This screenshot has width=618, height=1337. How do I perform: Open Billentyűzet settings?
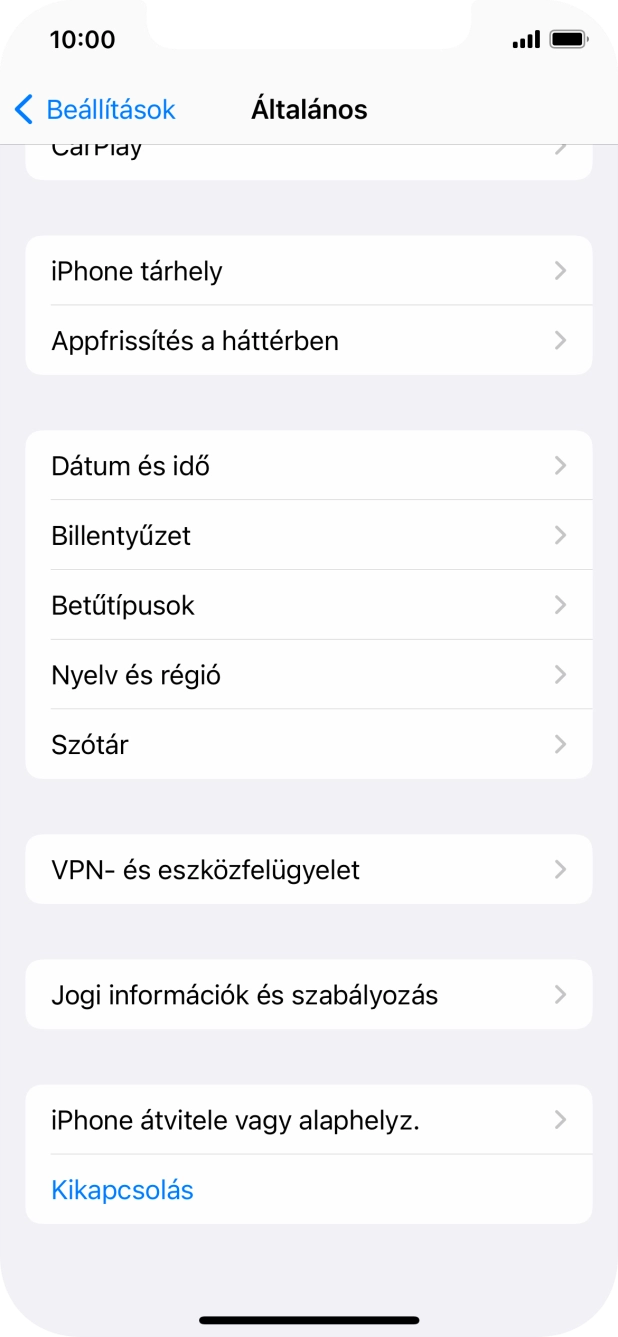[308, 536]
